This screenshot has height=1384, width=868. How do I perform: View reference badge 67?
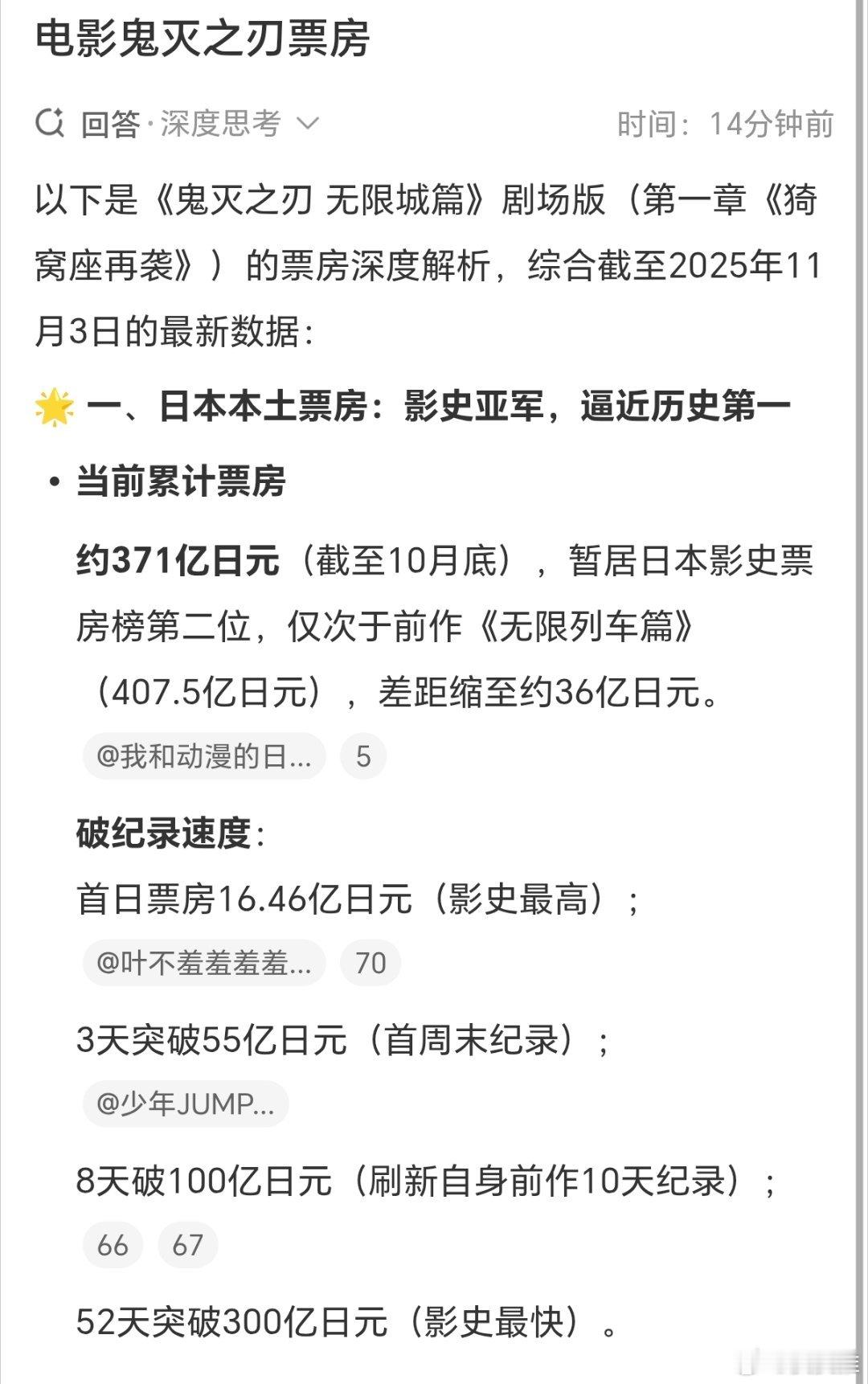186,1245
